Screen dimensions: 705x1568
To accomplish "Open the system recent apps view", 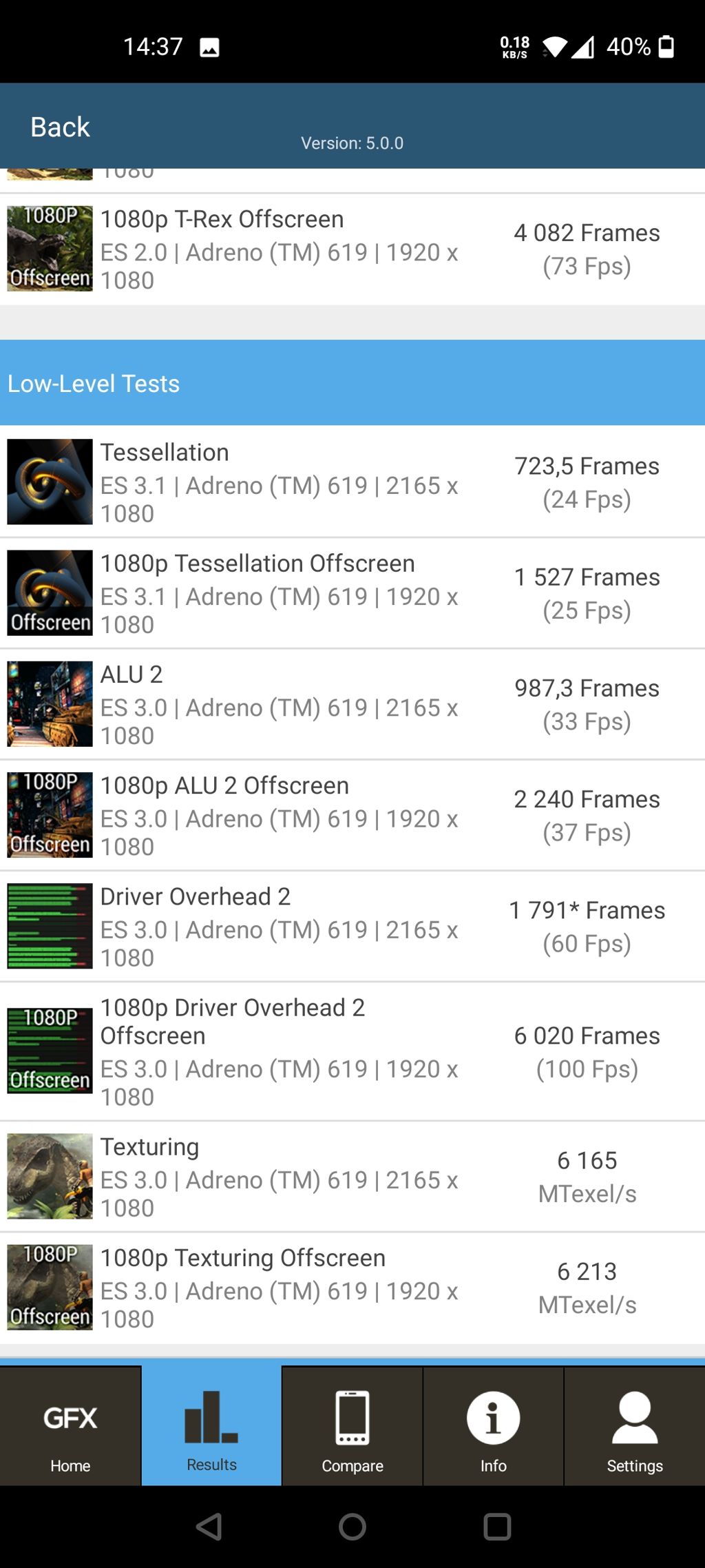I will [496, 1527].
